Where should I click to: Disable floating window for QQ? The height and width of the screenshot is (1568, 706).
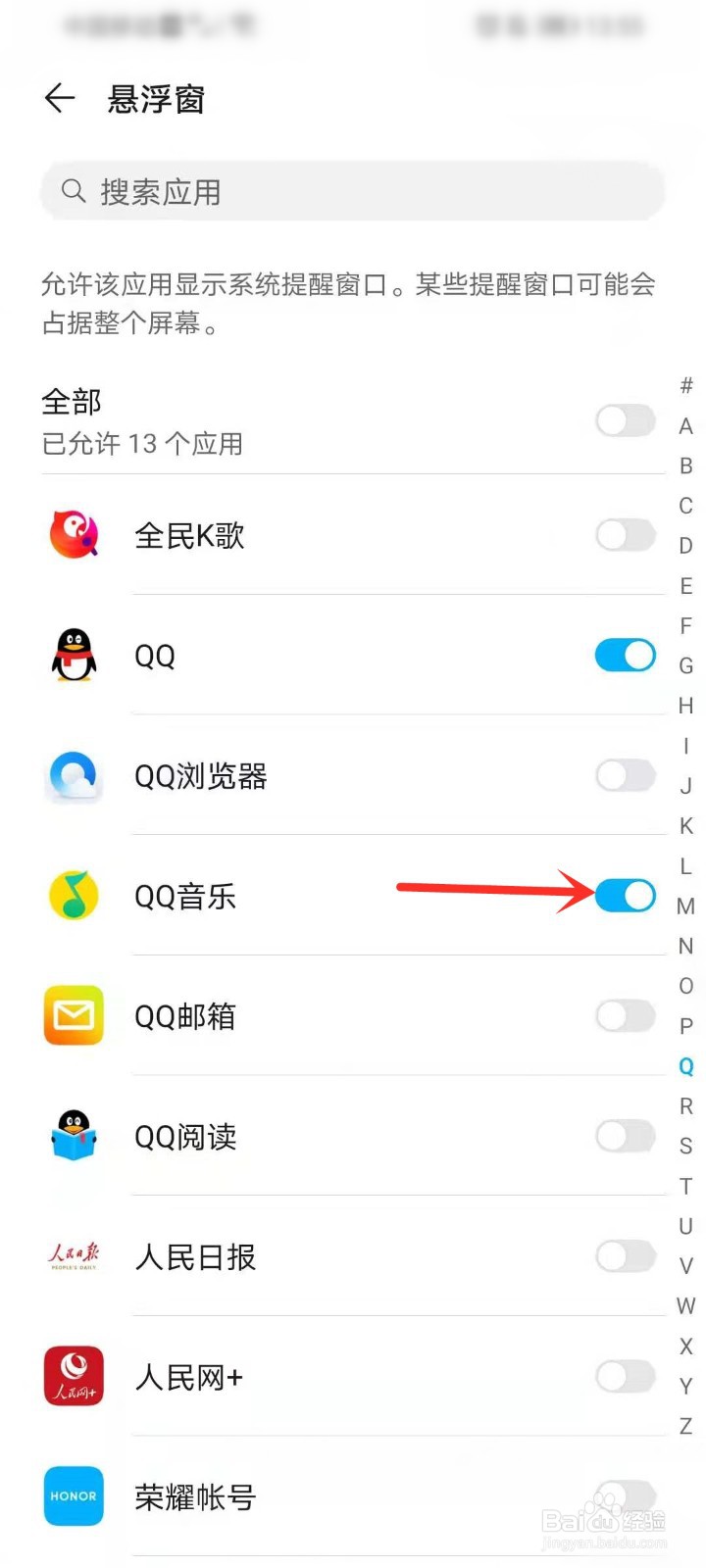pyautogui.click(x=625, y=656)
